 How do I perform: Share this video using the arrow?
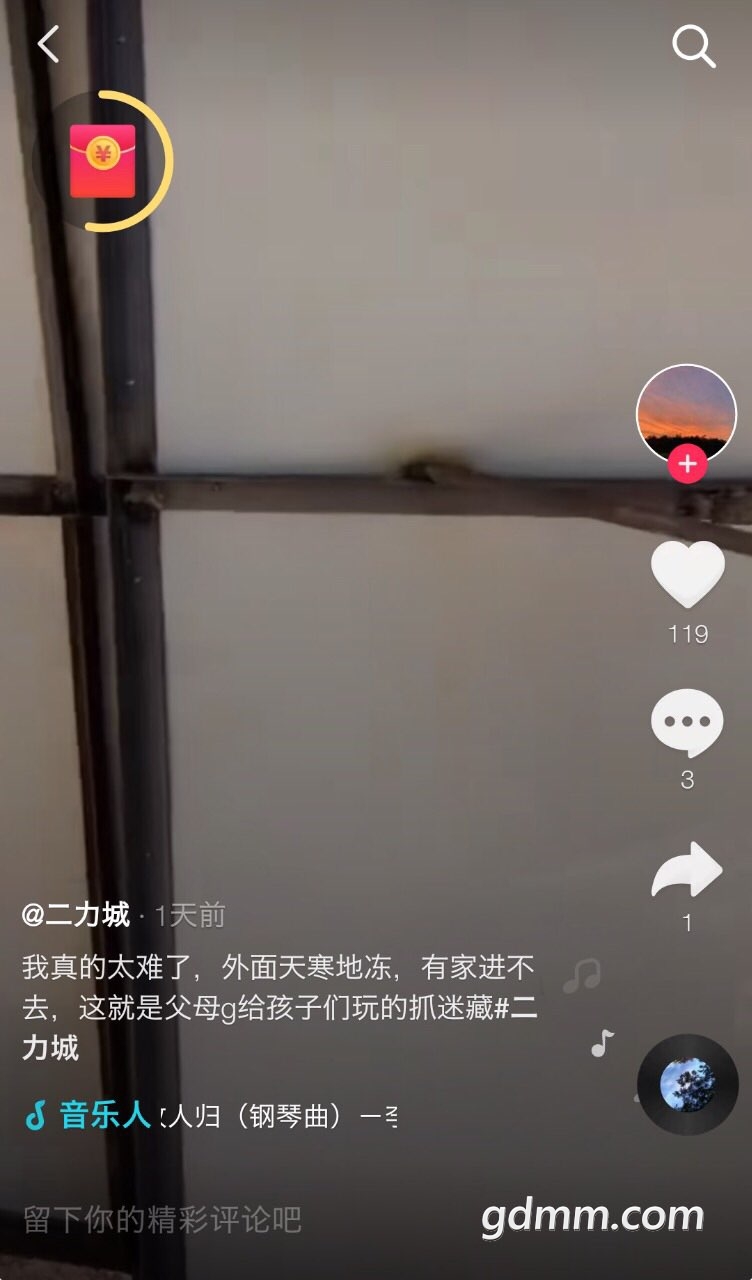(x=687, y=872)
